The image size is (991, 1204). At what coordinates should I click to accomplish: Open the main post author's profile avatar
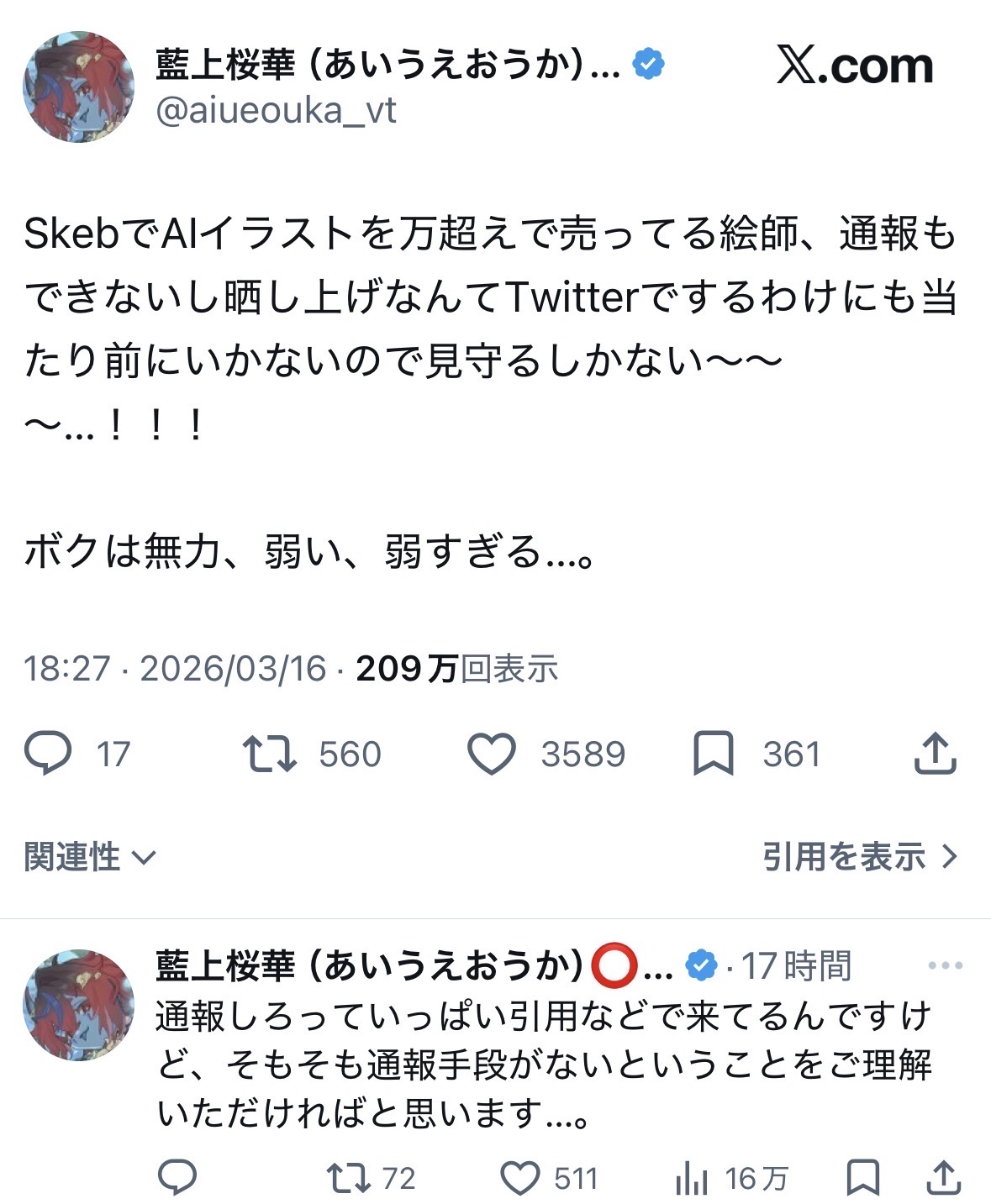(x=78, y=87)
